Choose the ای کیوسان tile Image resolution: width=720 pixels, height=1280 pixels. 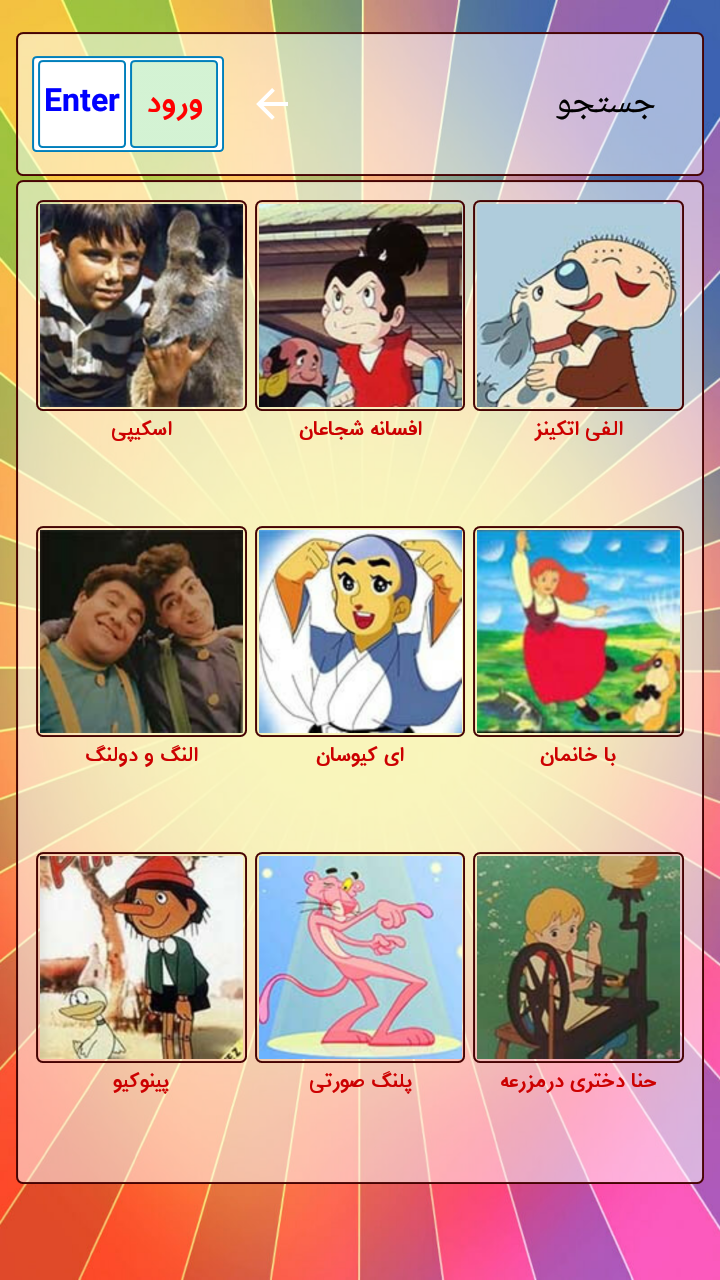(360, 632)
